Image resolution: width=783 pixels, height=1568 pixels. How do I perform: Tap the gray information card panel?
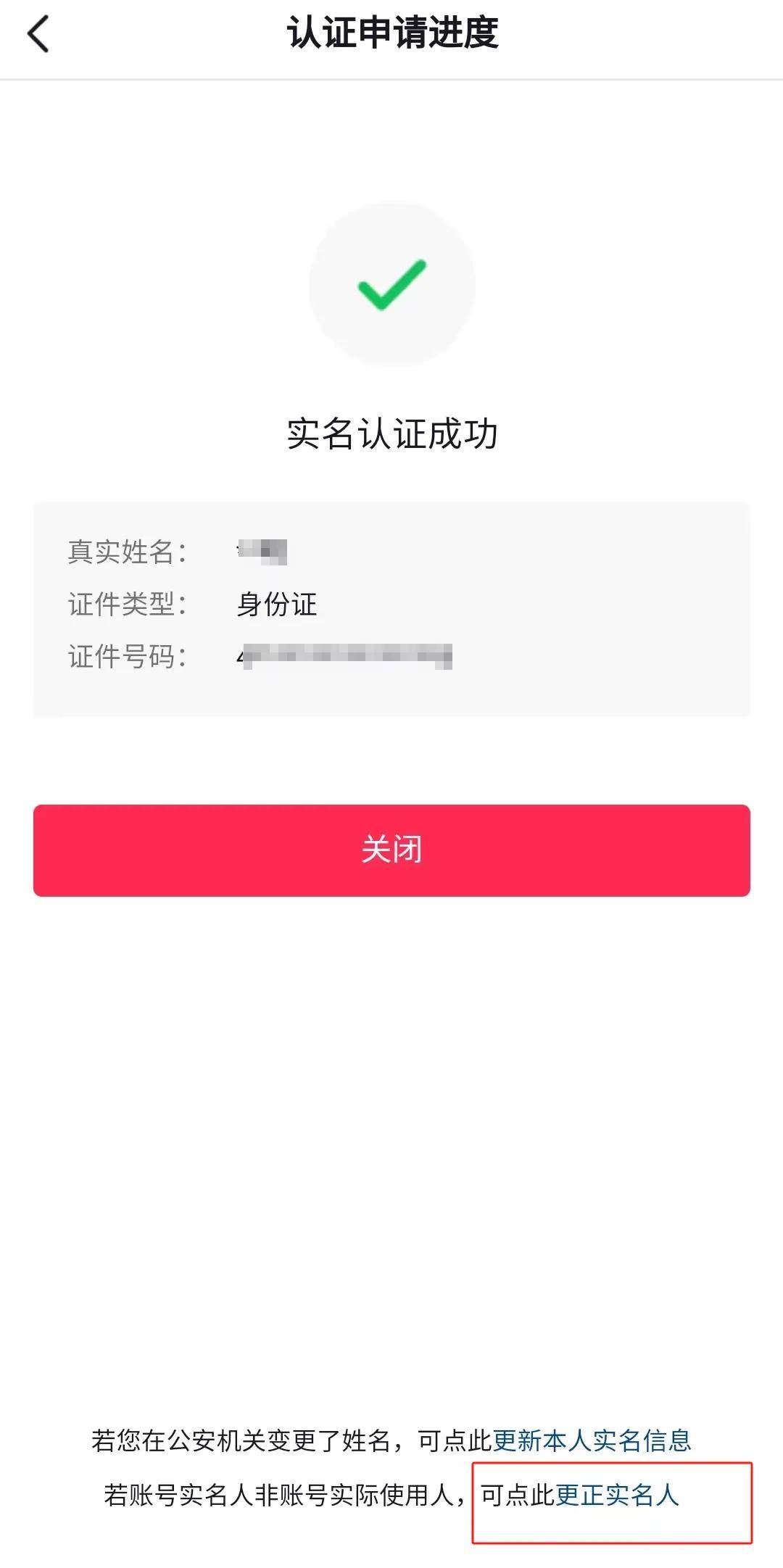tap(391, 609)
